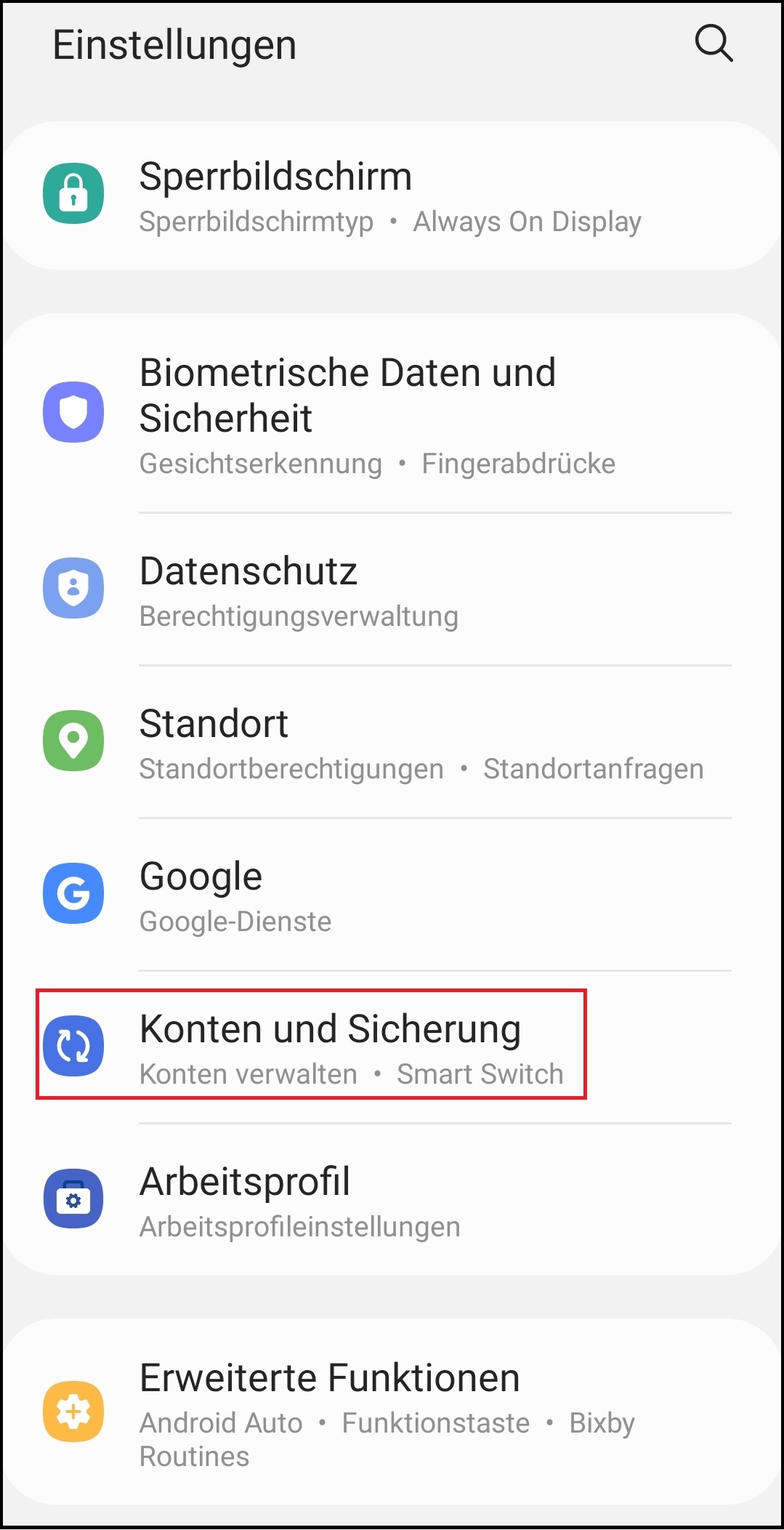Tap Konten und Sicherung
Viewport: 784px width, 1530px height.
pos(392,1047)
